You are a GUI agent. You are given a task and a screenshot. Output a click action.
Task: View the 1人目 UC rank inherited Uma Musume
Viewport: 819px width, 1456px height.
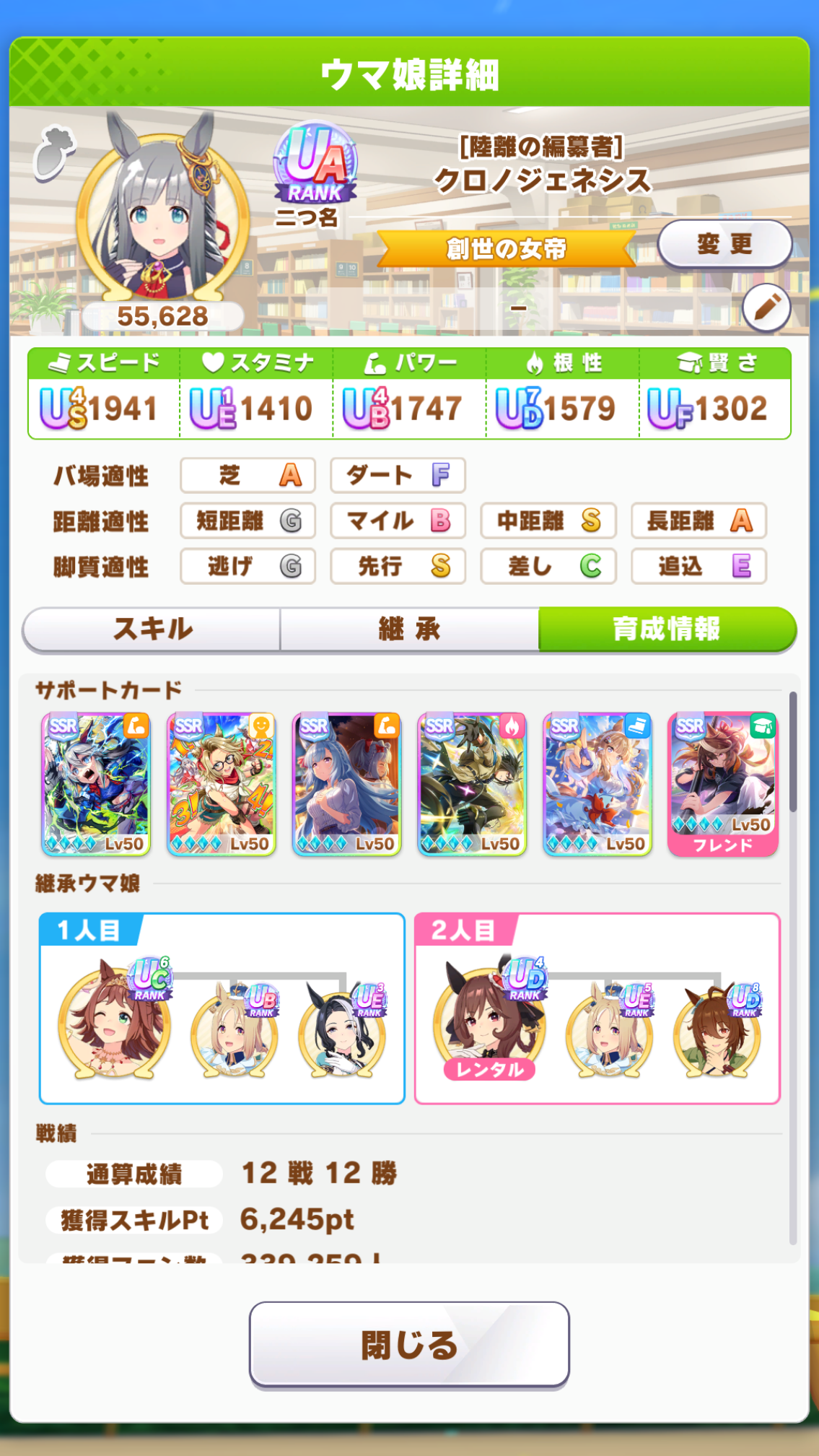[114, 1021]
